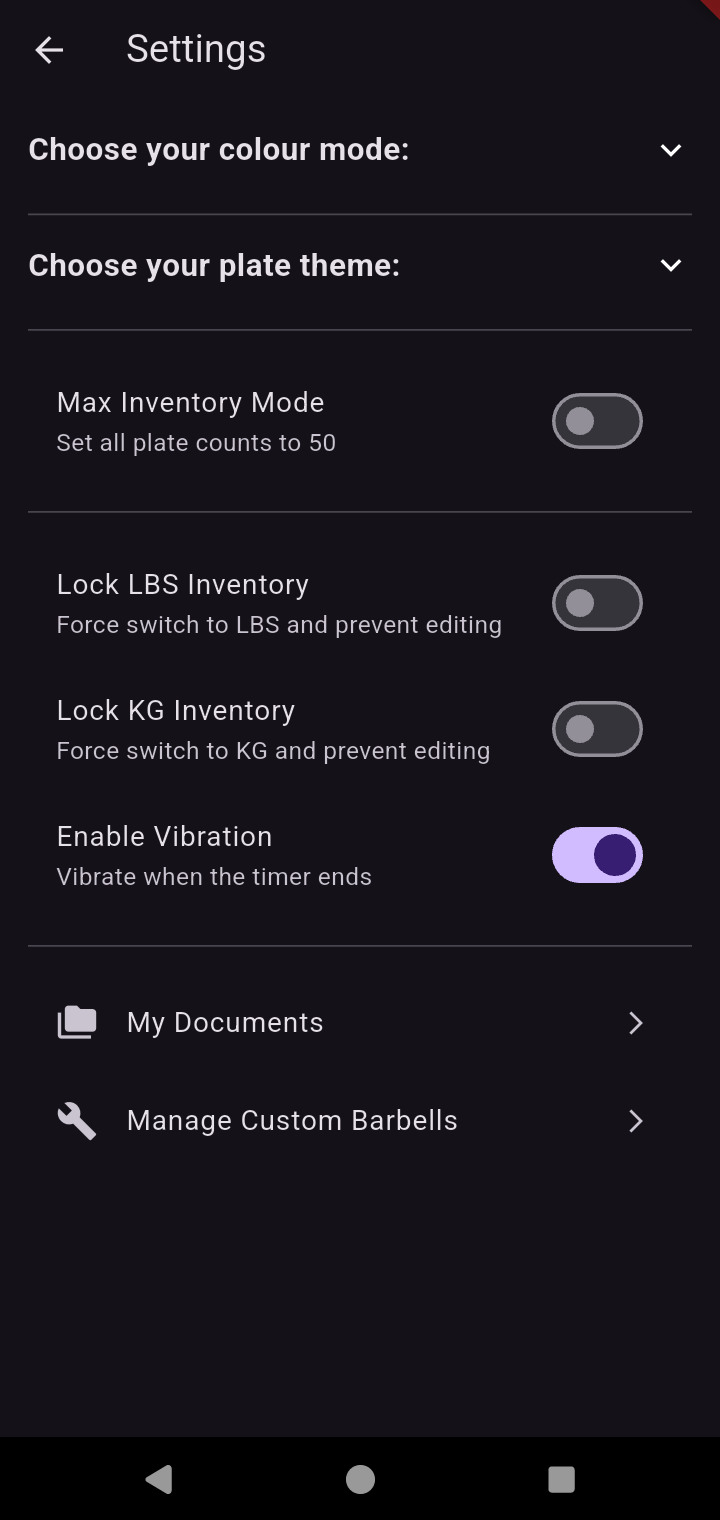The image size is (720, 1520).
Task: Tap the Android home button
Action: click(x=360, y=1479)
